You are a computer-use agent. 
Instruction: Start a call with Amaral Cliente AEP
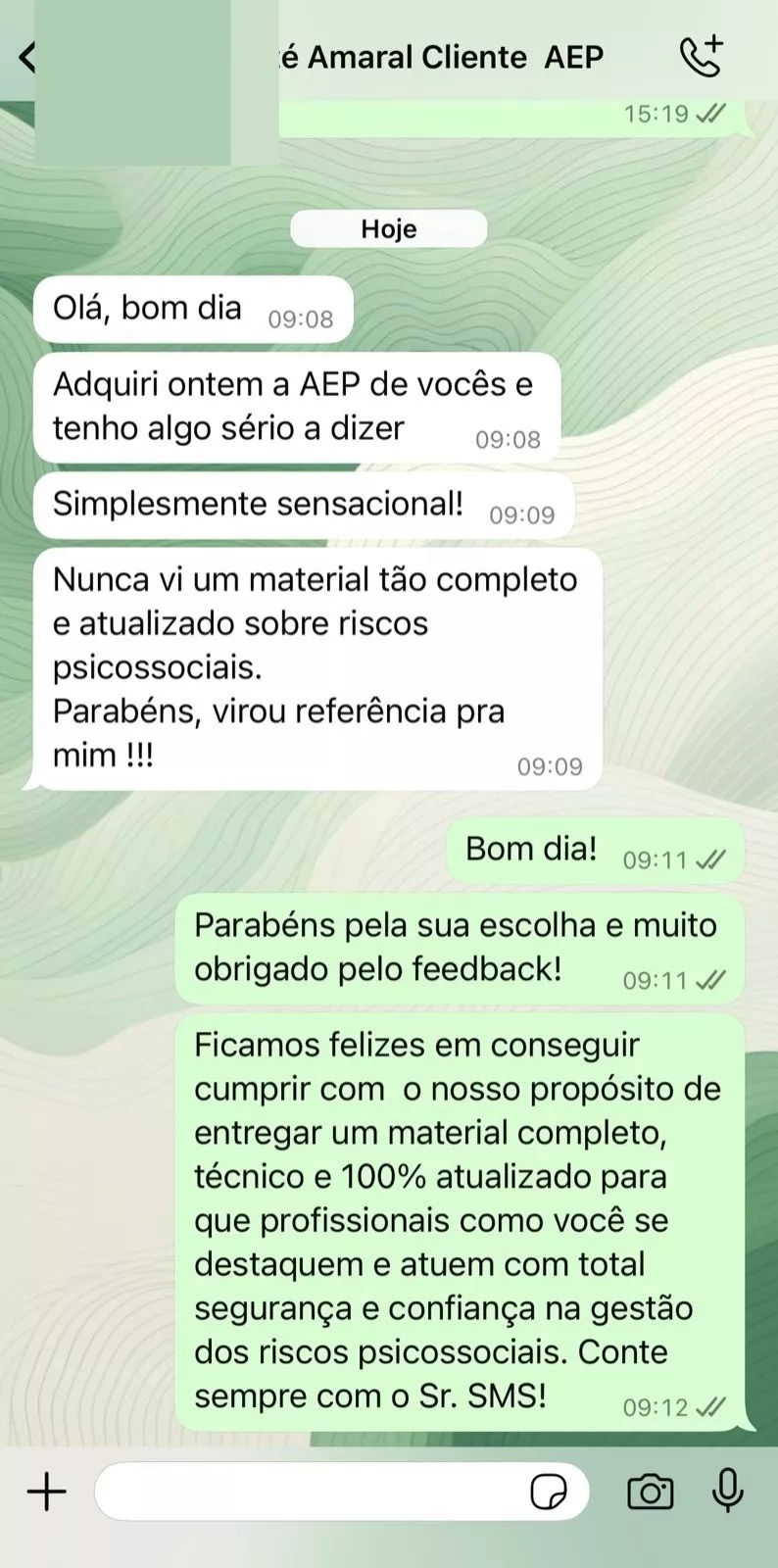coord(702,57)
